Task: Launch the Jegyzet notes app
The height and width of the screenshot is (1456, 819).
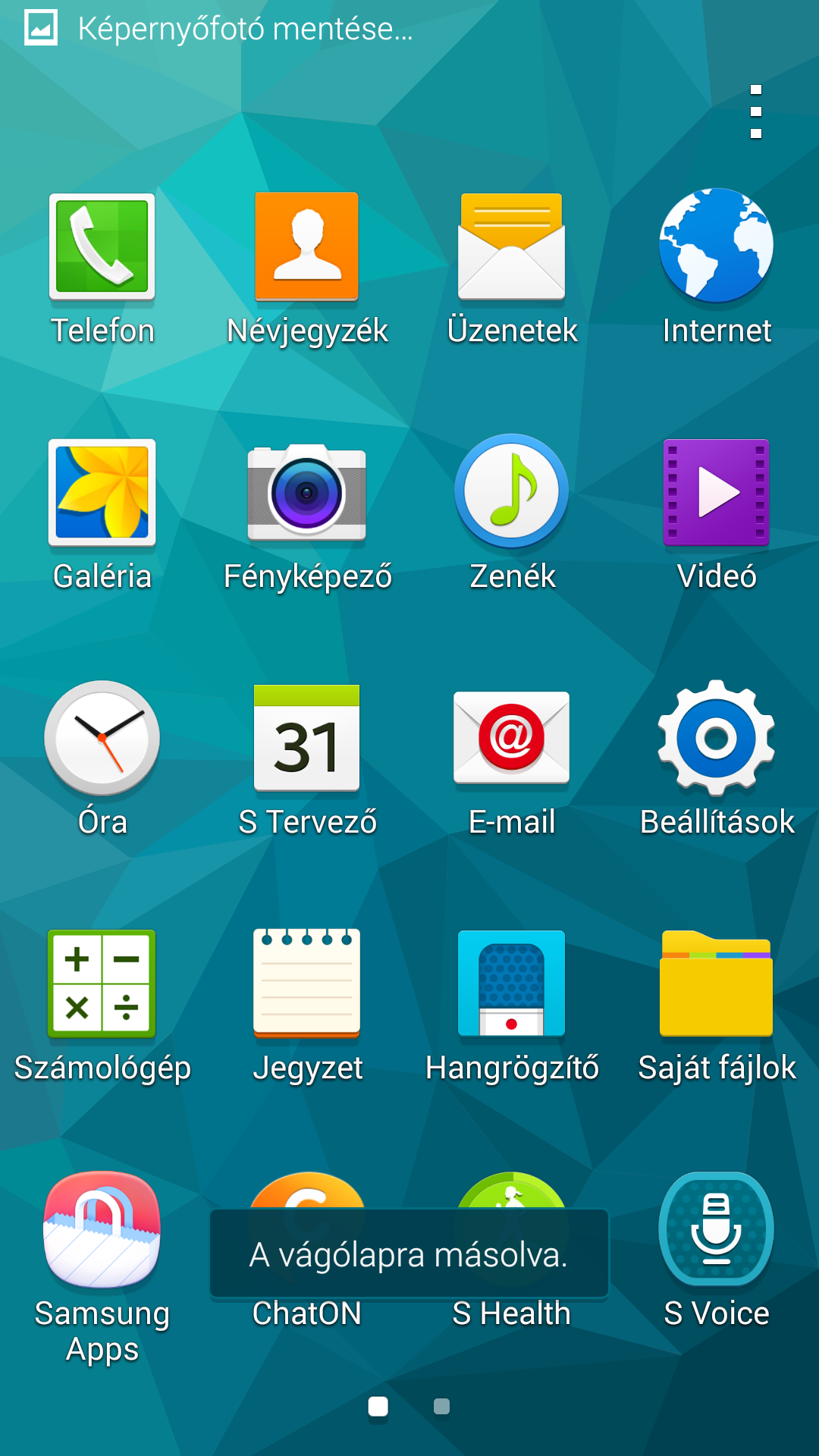Action: click(307, 984)
